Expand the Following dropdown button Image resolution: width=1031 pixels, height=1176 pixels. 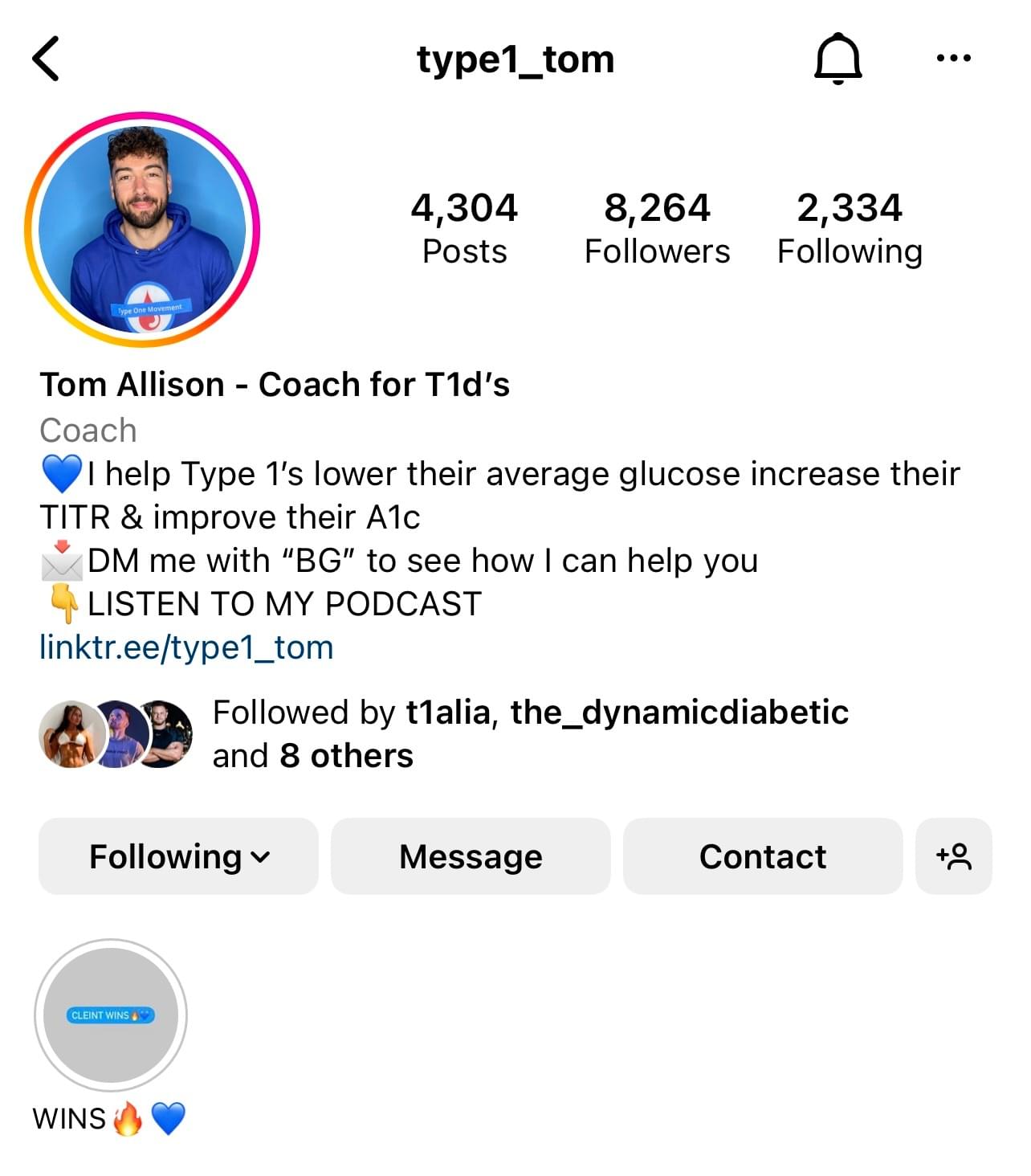(178, 856)
